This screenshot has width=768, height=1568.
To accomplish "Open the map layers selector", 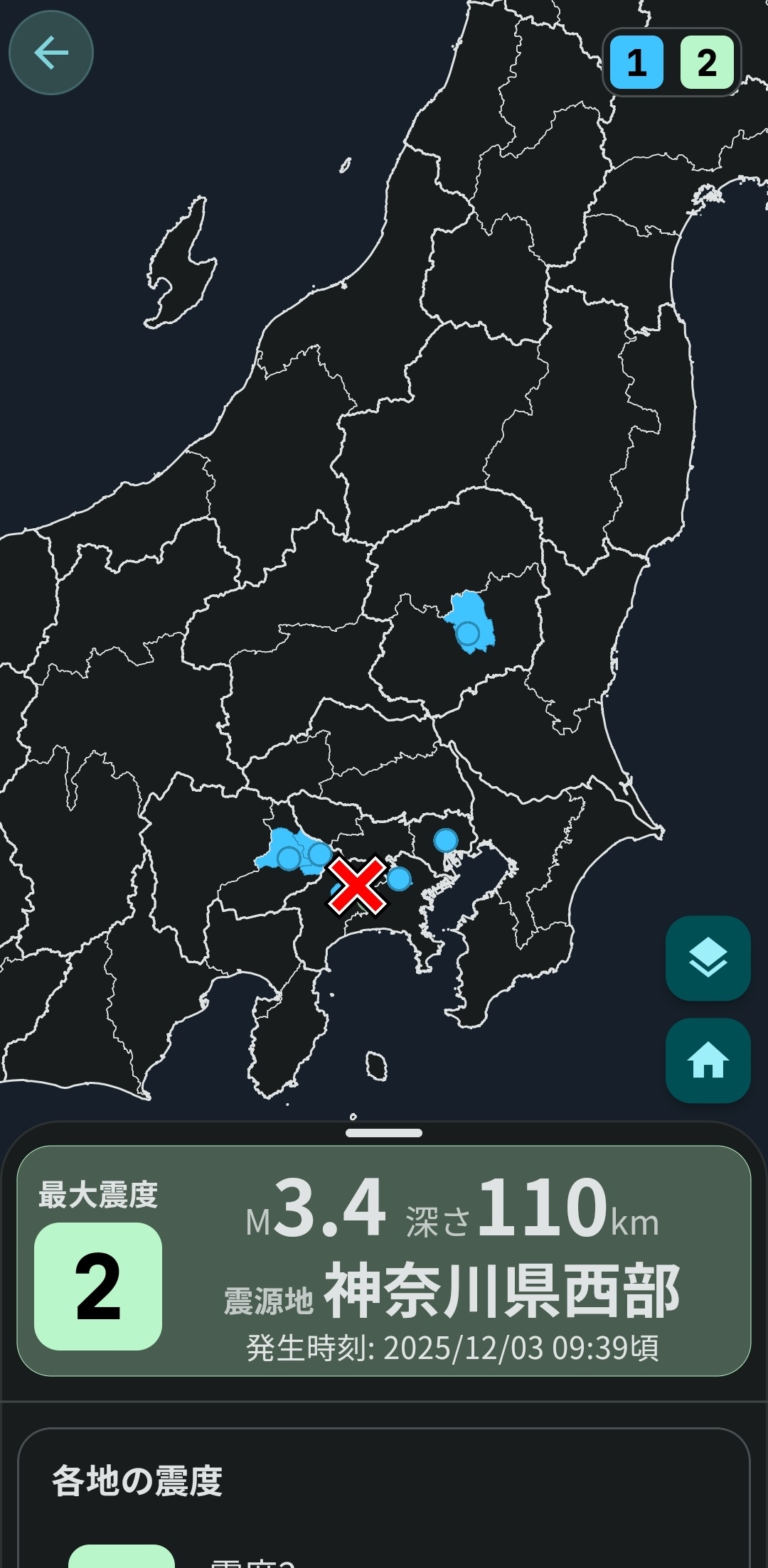I will point(708,958).
